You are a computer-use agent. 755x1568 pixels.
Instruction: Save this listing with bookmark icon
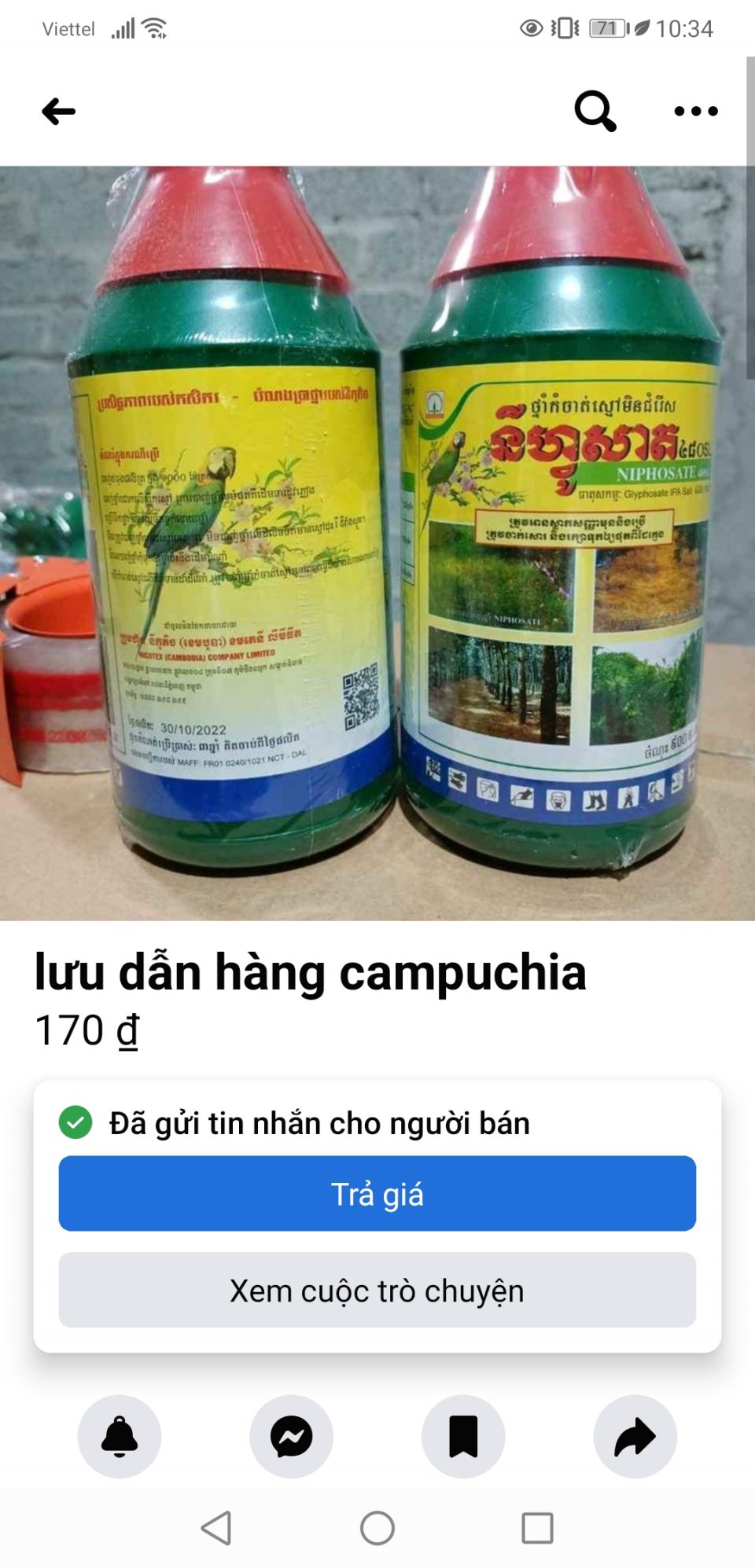coord(463,1436)
